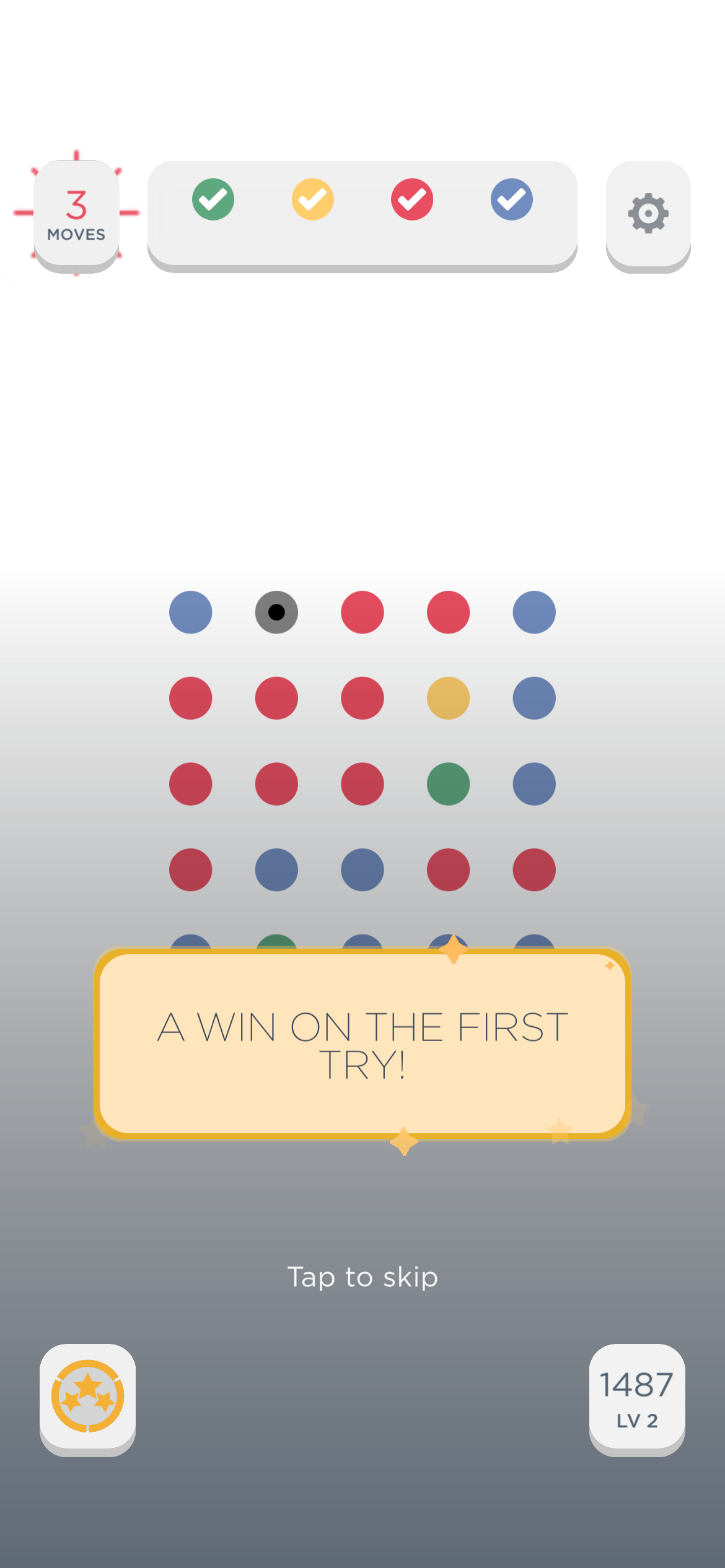Screen dimensions: 725x1568
Task: Tap to skip the win animation
Action: 362,1277
